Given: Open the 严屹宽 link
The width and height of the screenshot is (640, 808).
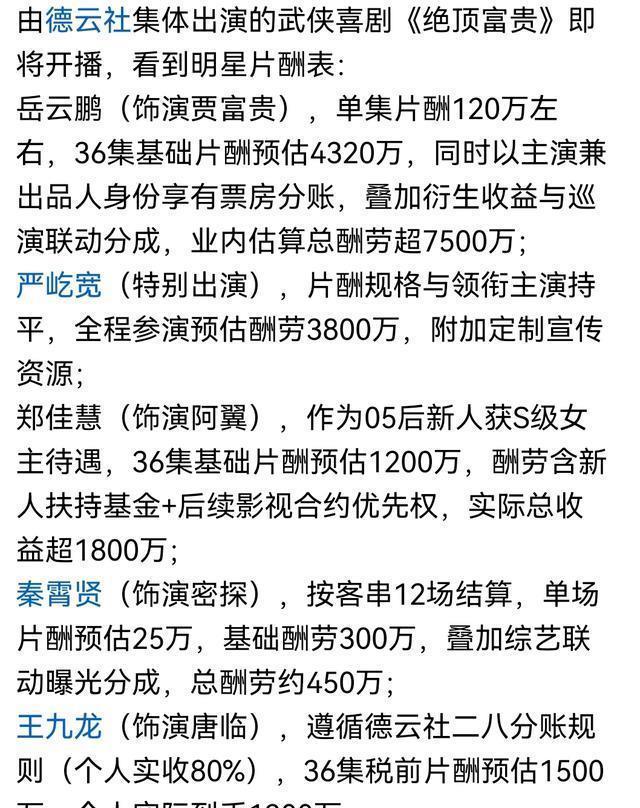Looking at the screenshot, I should click(x=59, y=285).
